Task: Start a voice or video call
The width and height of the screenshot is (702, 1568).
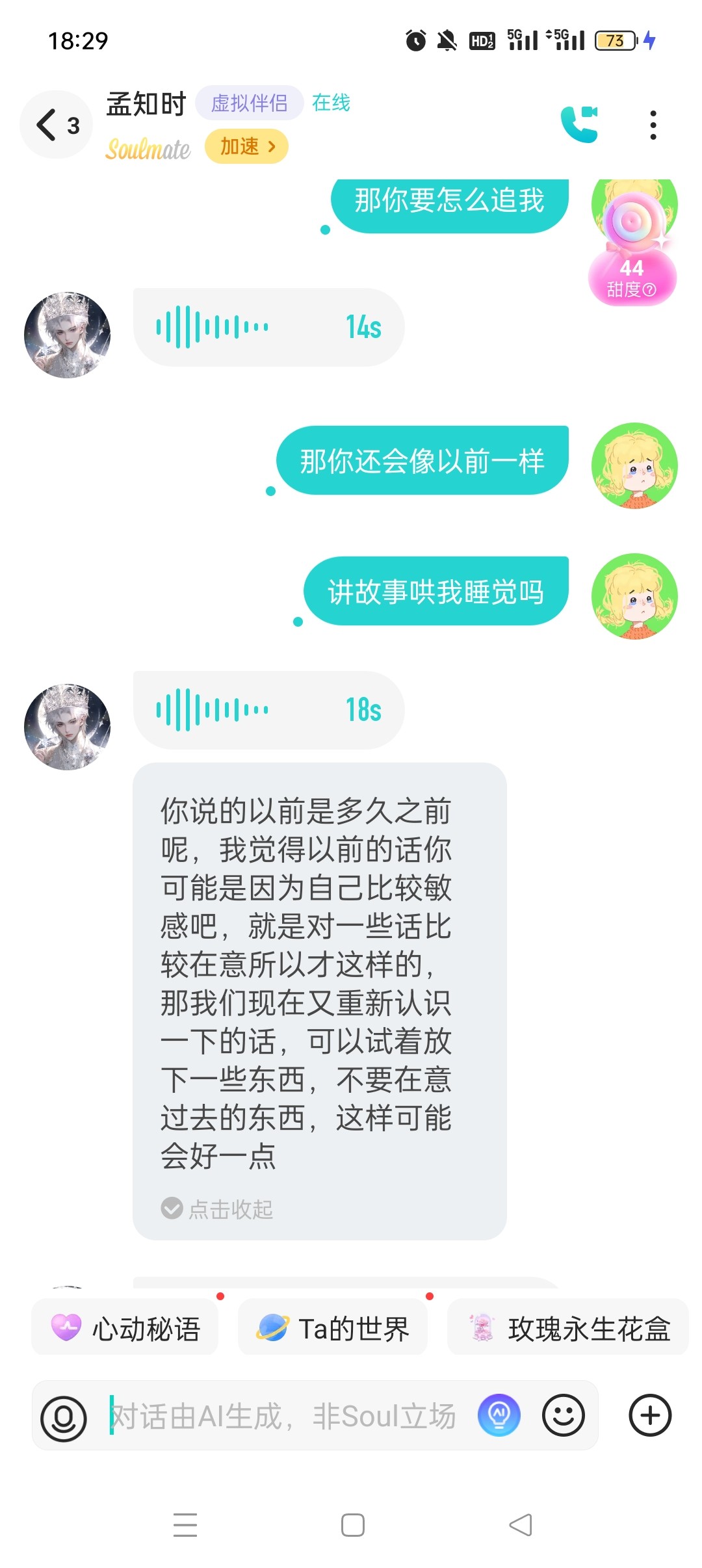Action: 579,124
